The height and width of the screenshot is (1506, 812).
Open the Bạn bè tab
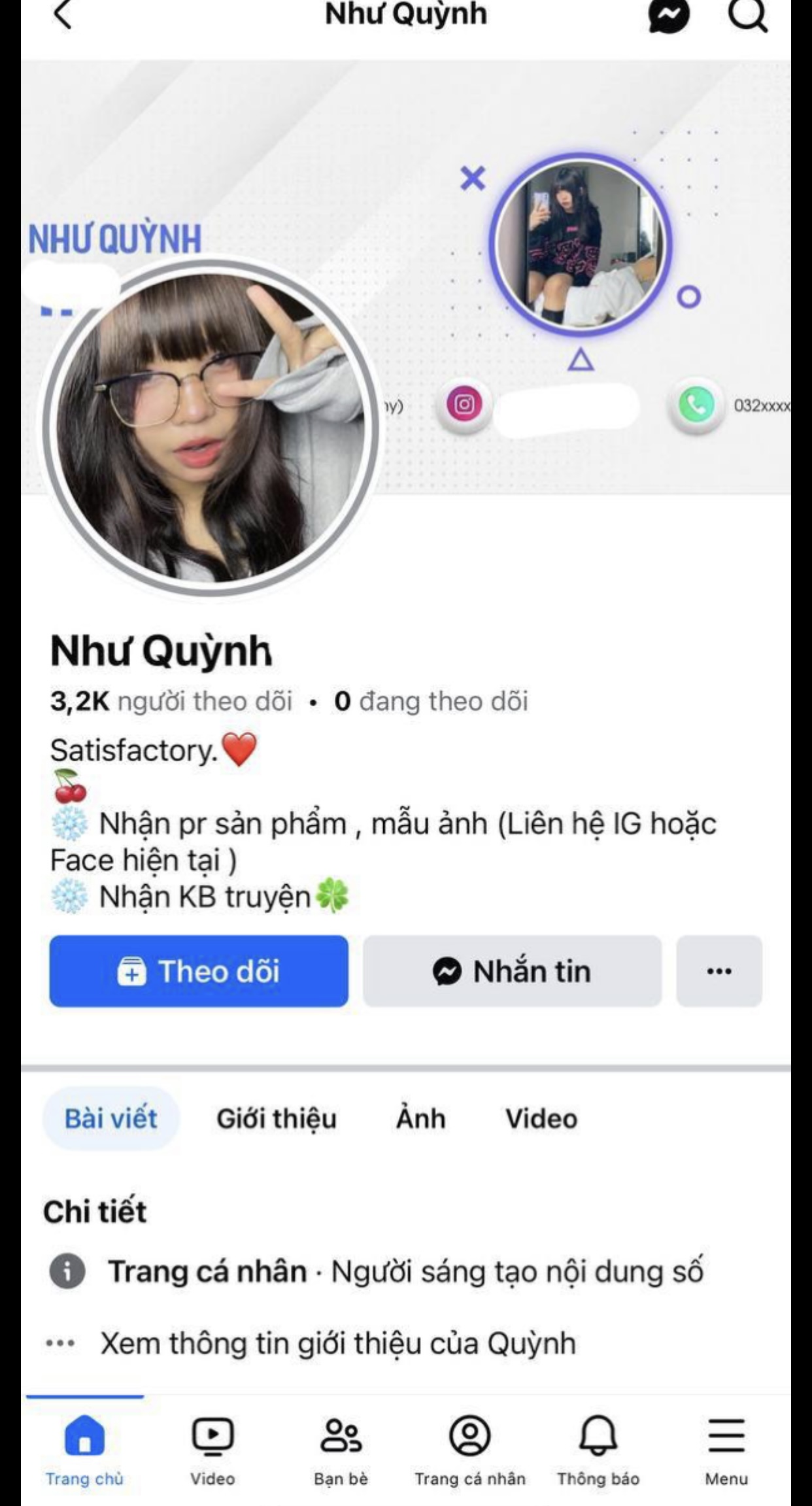tap(341, 1449)
